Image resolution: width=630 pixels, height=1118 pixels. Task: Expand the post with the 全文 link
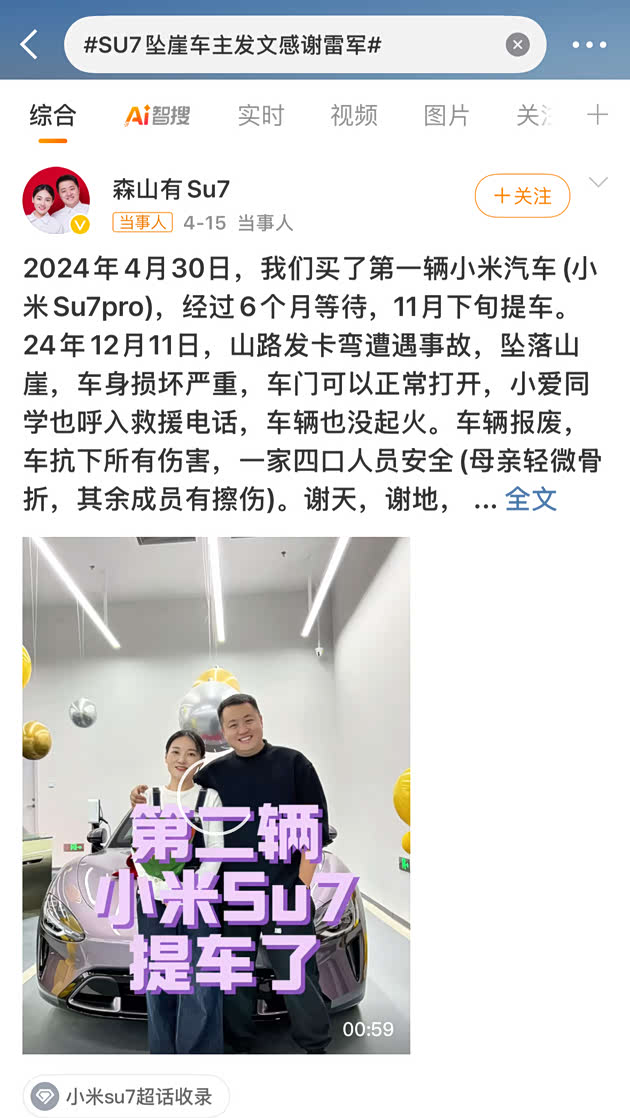(x=531, y=498)
